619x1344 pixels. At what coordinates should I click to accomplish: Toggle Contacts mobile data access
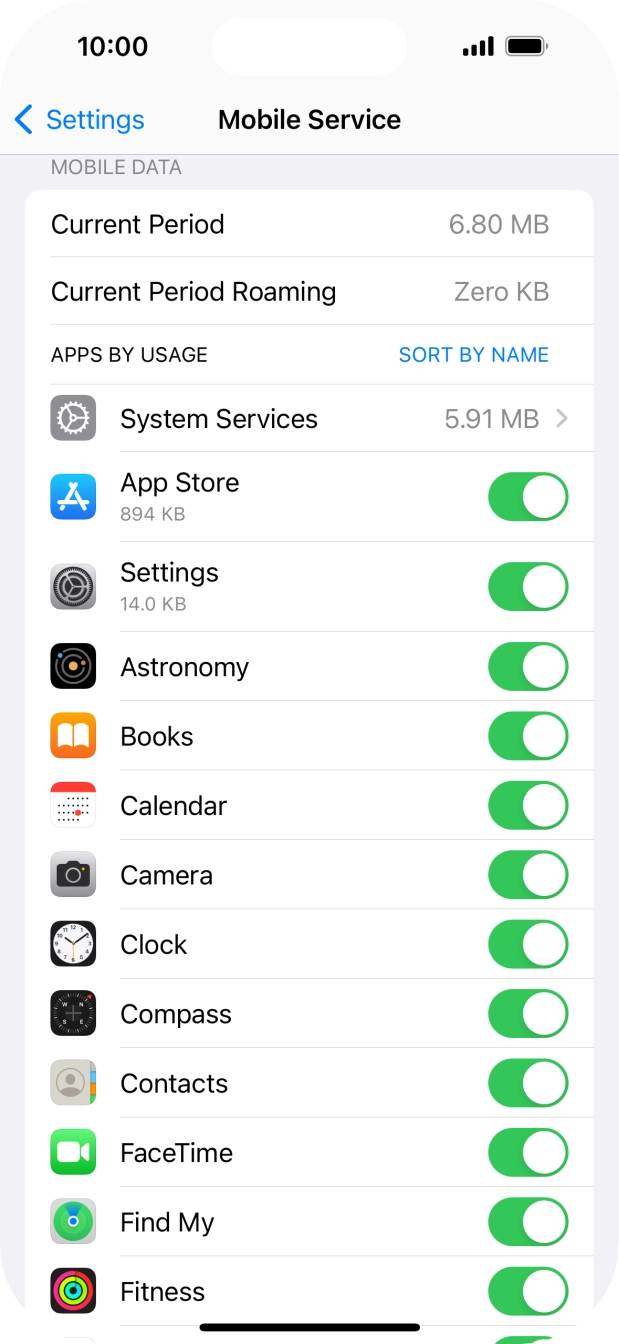pyautogui.click(x=527, y=1084)
